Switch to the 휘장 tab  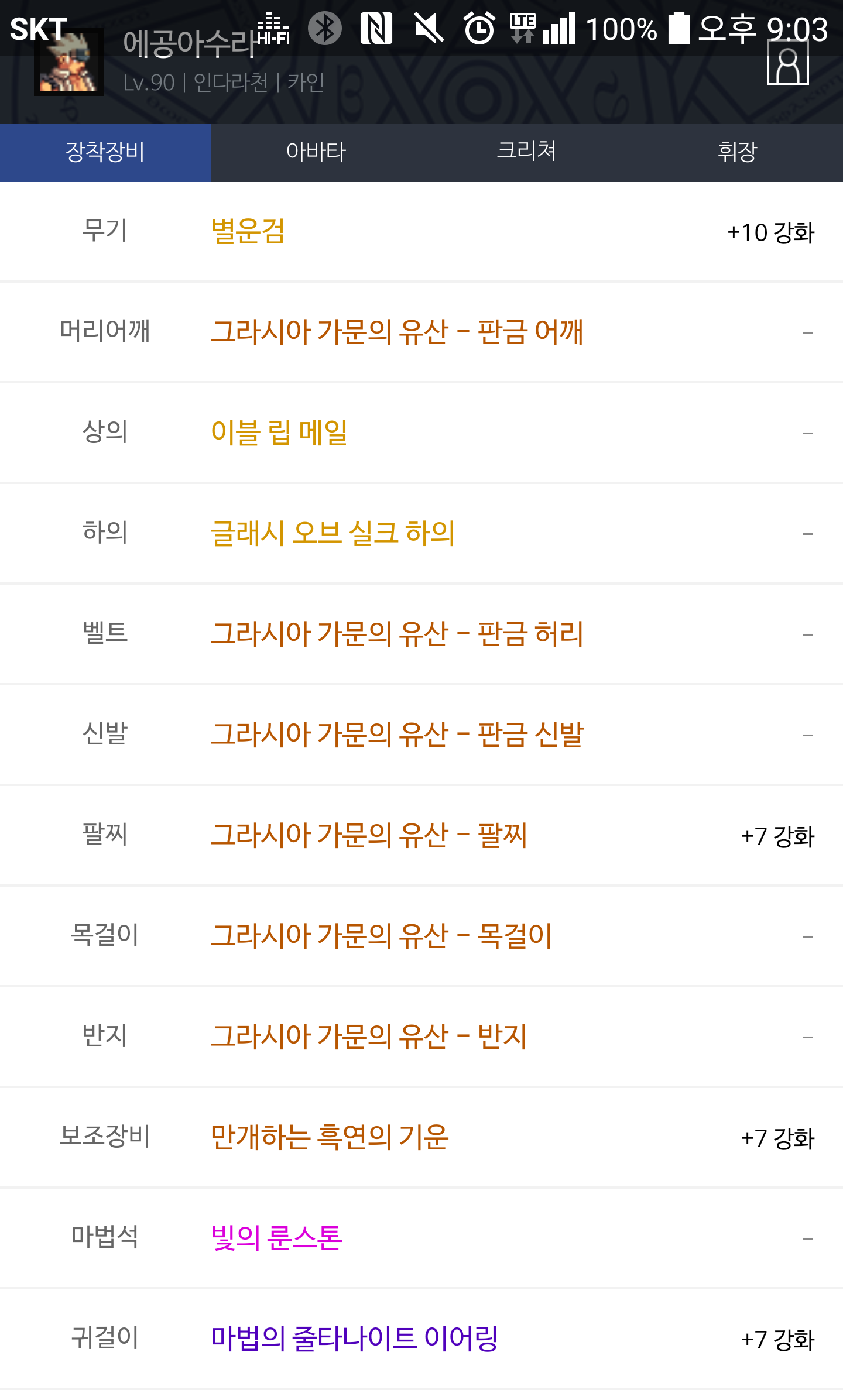(738, 152)
